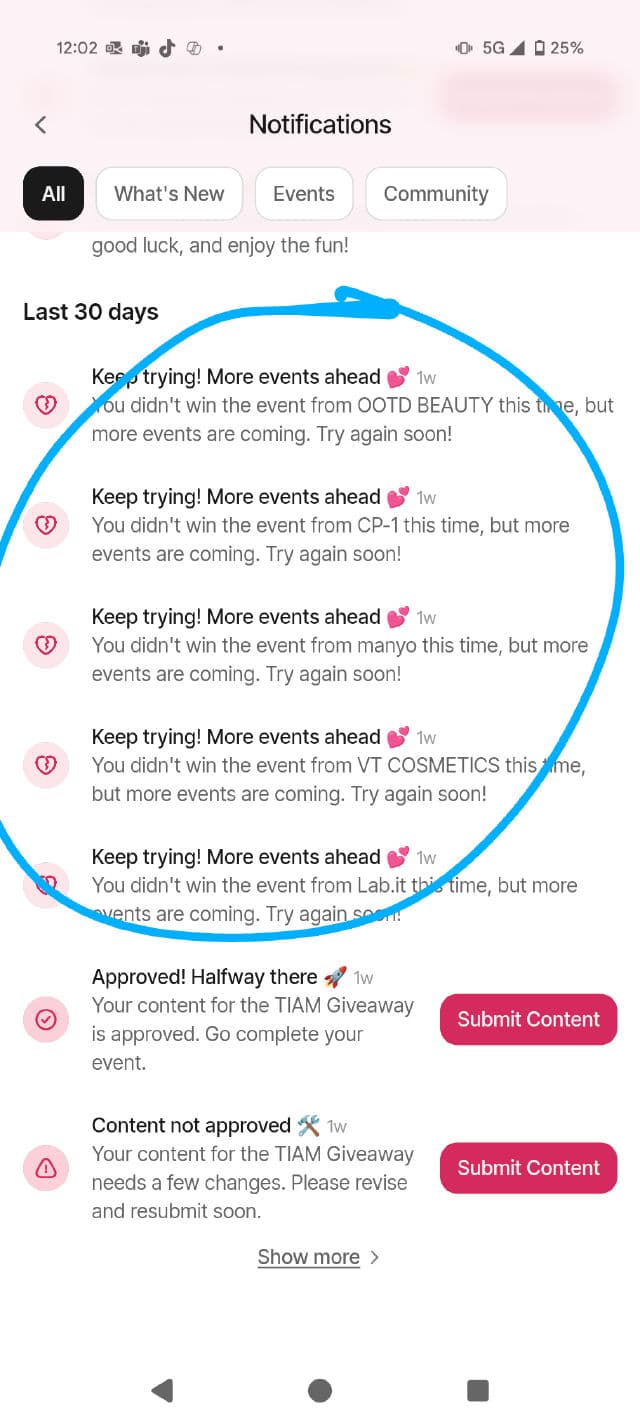
Task: Show the Events notifications tab
Action: 304,194
